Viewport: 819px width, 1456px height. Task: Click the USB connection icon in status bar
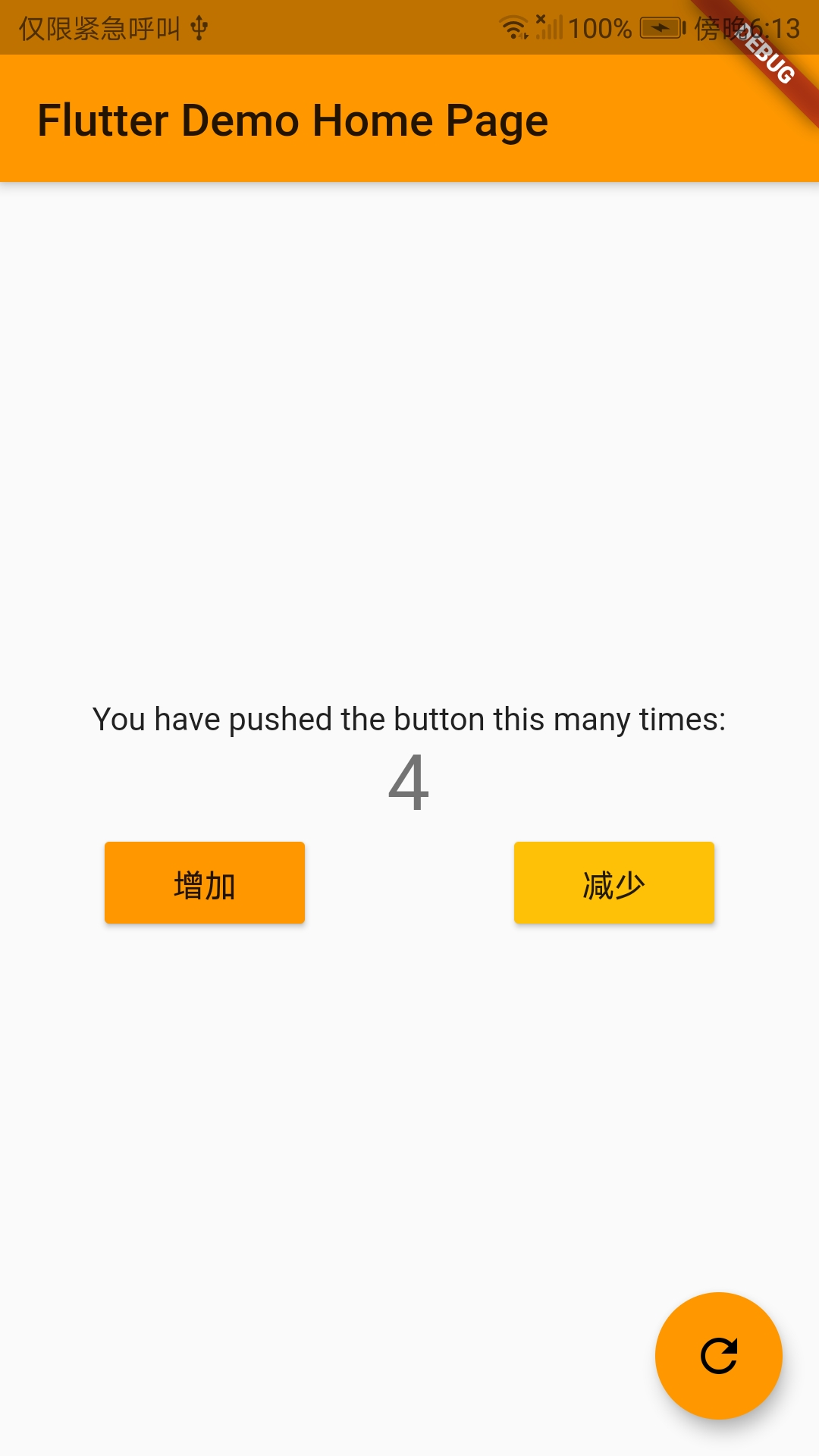point(199,27)
